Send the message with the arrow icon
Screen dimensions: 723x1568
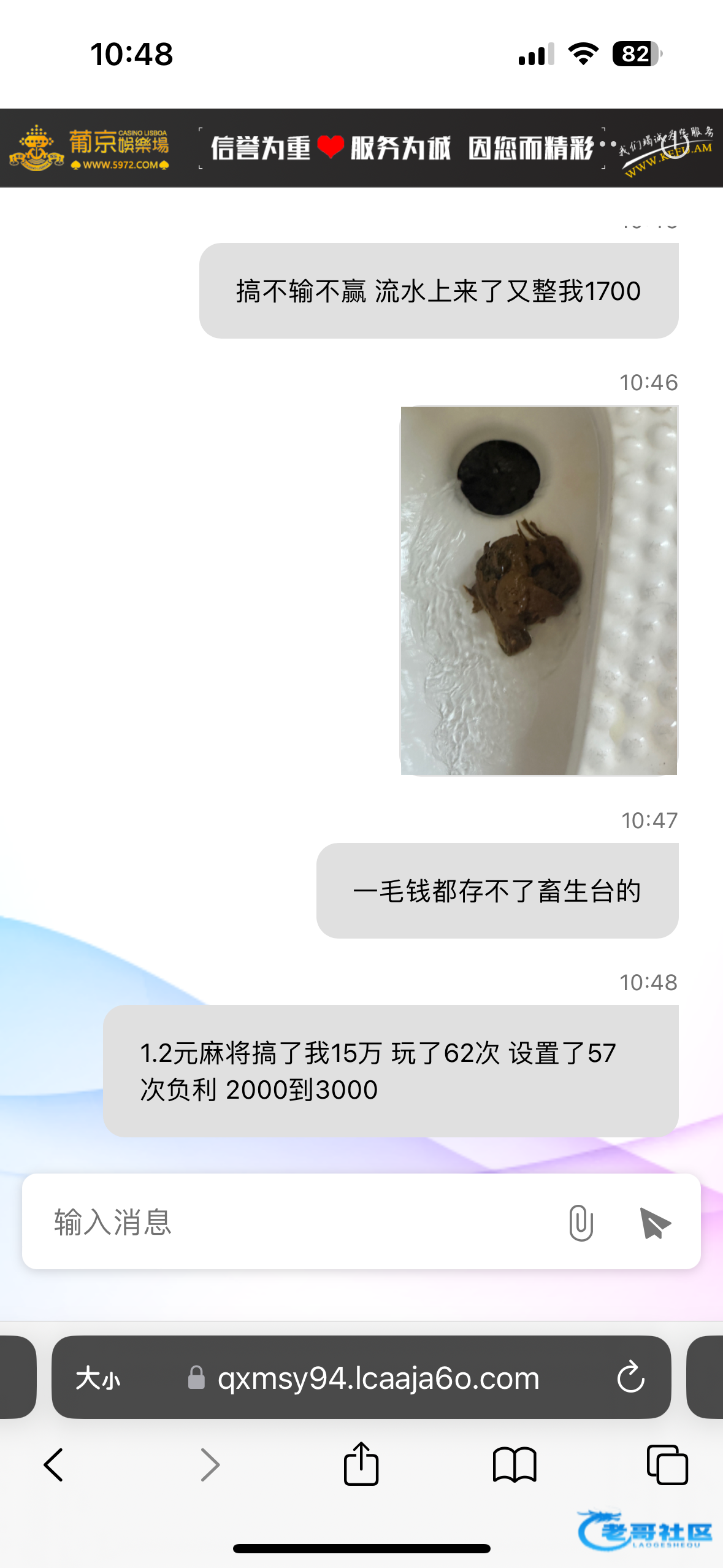click(x=654, y=1223)
